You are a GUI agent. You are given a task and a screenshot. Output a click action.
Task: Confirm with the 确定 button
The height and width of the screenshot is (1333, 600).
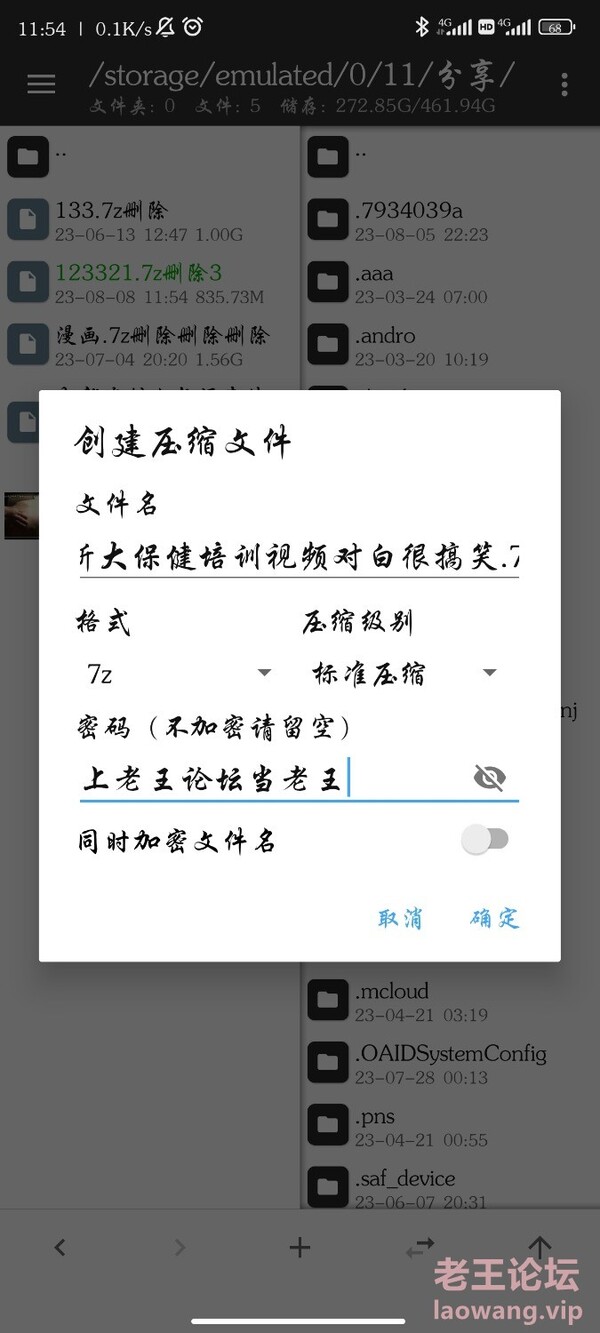click(495, 918)
